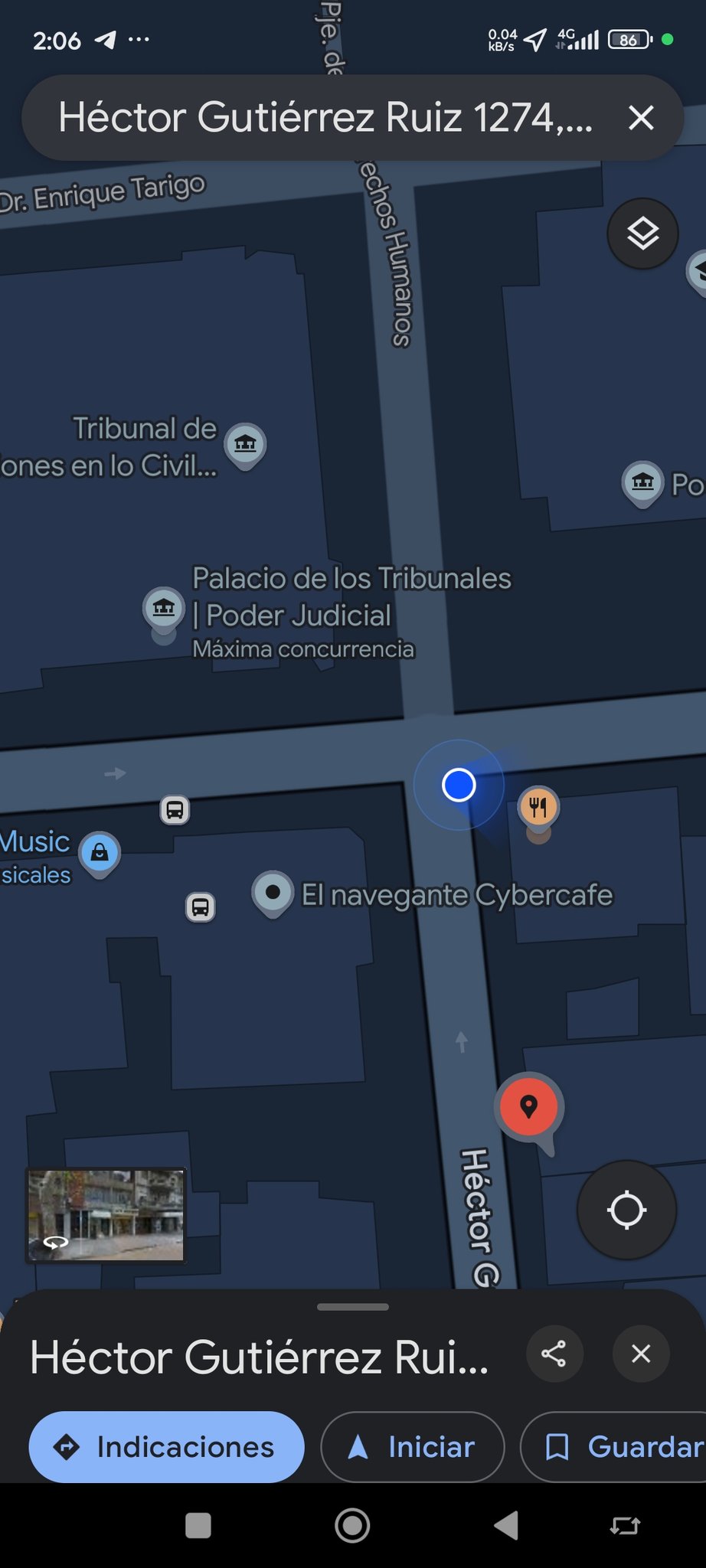Get directions with Indicaciones
Viewport: 706px width, 1568px height.
(x=166, y=1447)
